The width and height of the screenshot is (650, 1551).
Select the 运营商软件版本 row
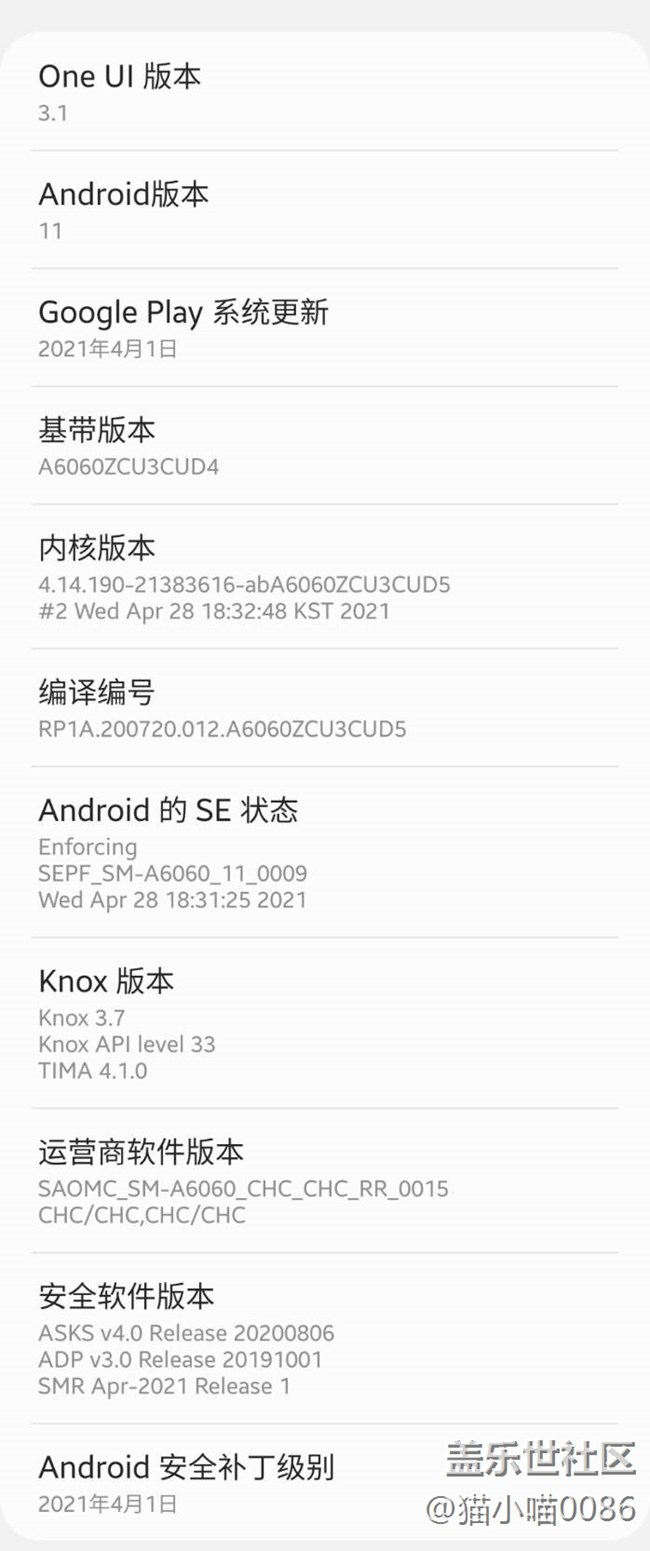click(324, 1181)
